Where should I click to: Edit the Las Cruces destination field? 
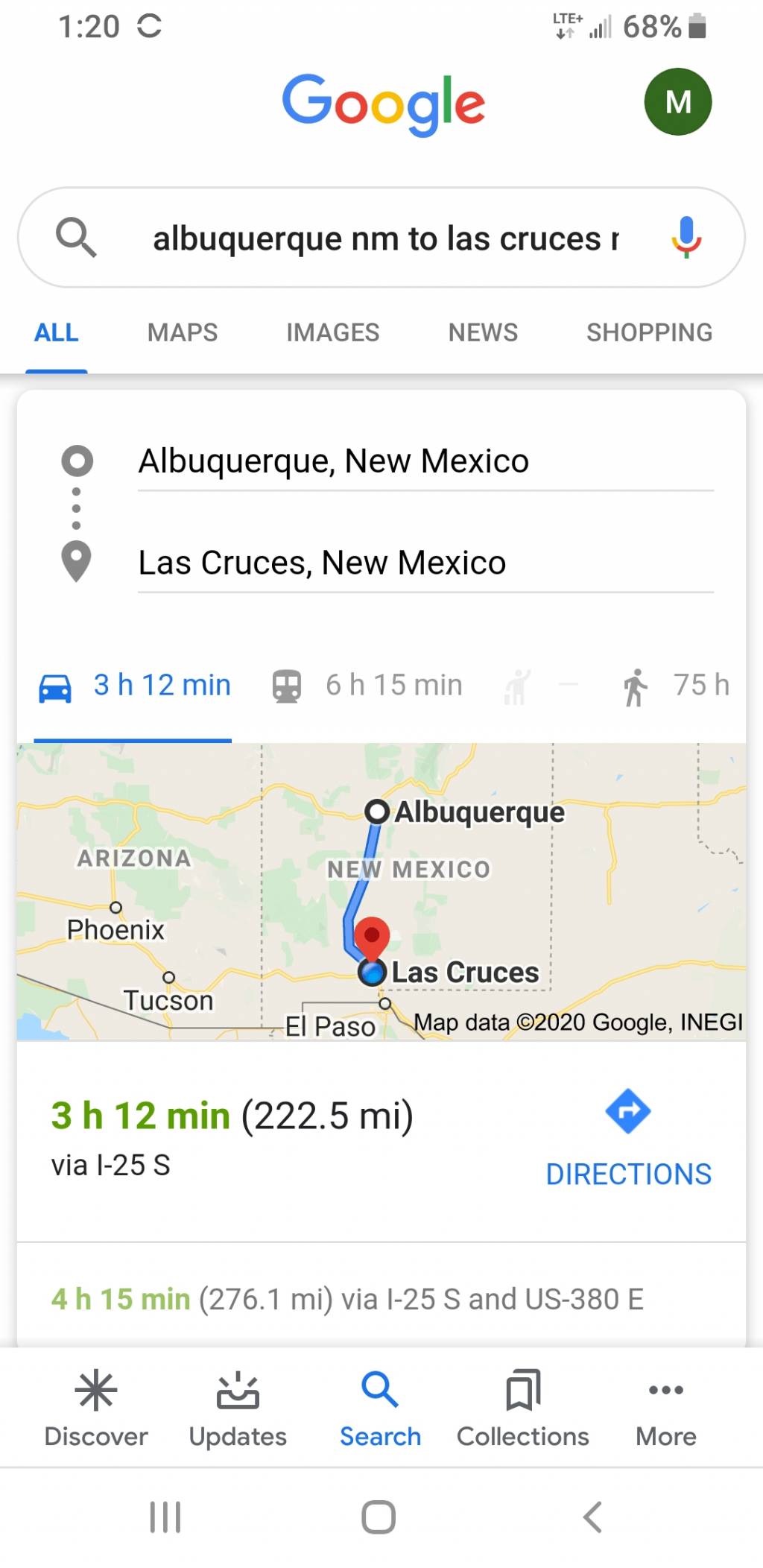click(x=425, y=563)
